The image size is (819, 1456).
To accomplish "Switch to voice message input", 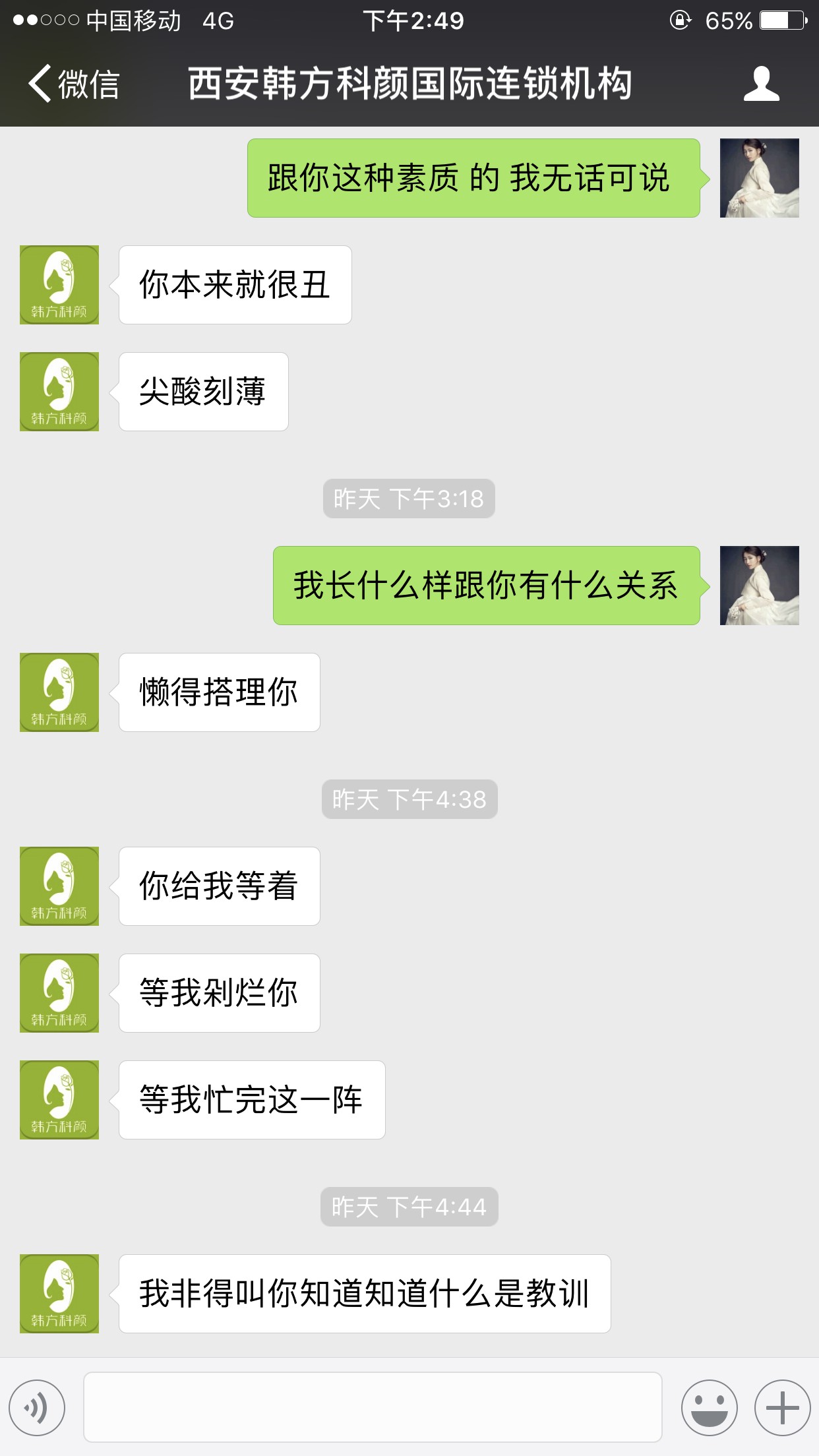I will [37, 1408].
